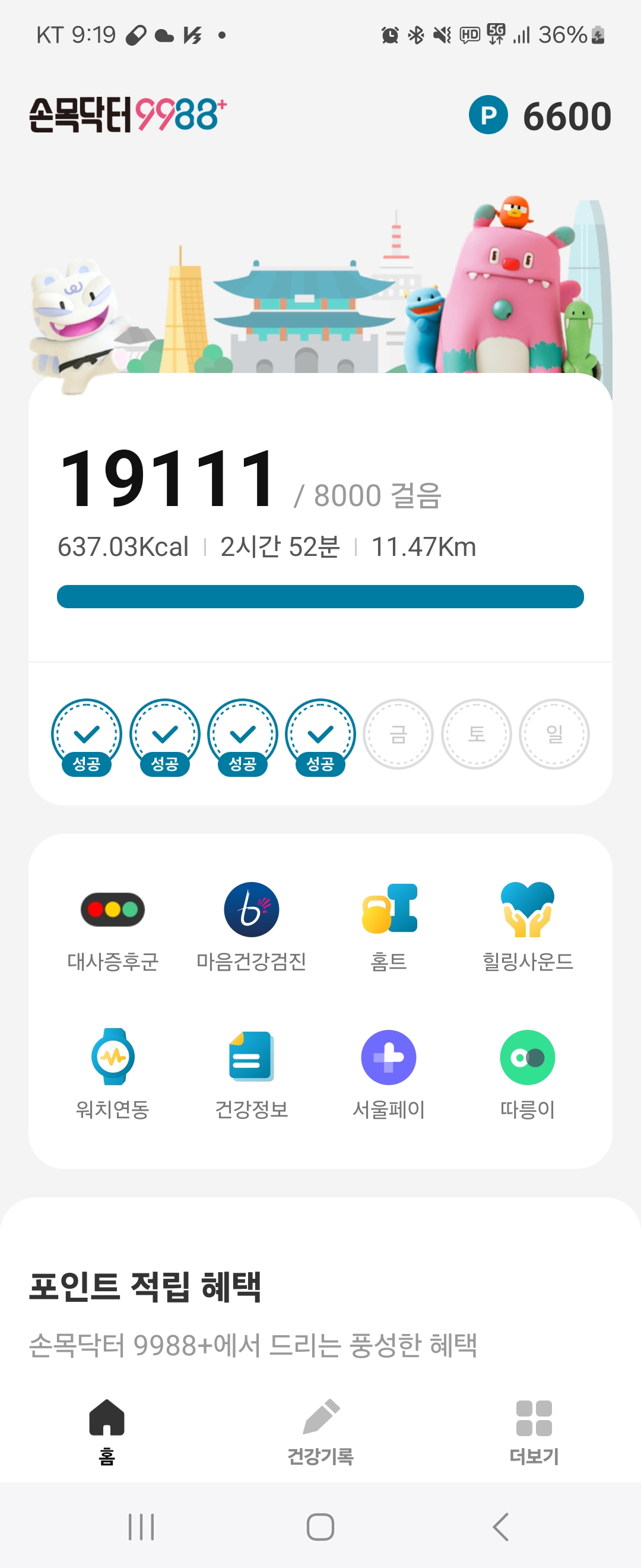641x1568 pixels.
Task: Open 홈트 home training
Action: click(389, 927)
